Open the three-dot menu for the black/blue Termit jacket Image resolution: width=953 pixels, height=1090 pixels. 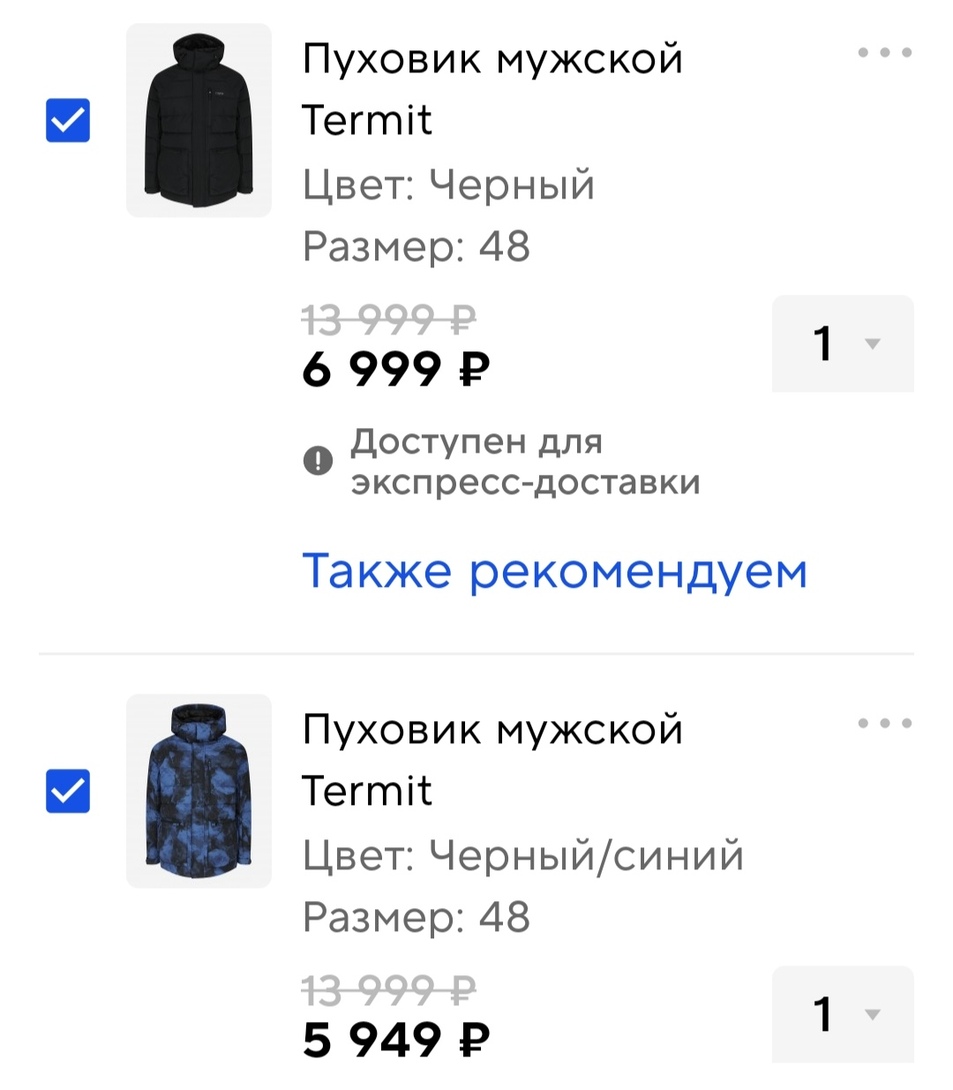pyautogui.click(x=883, y=723)
